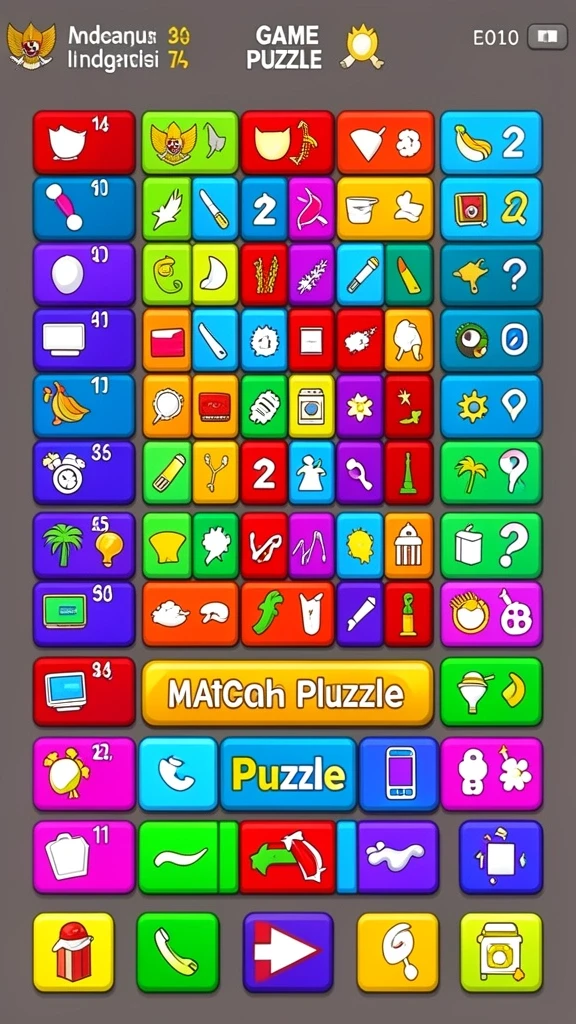Select the purple palm tree and bulb tile
The height and width of the screenshot is (1024, 576).
click(84, 545)
